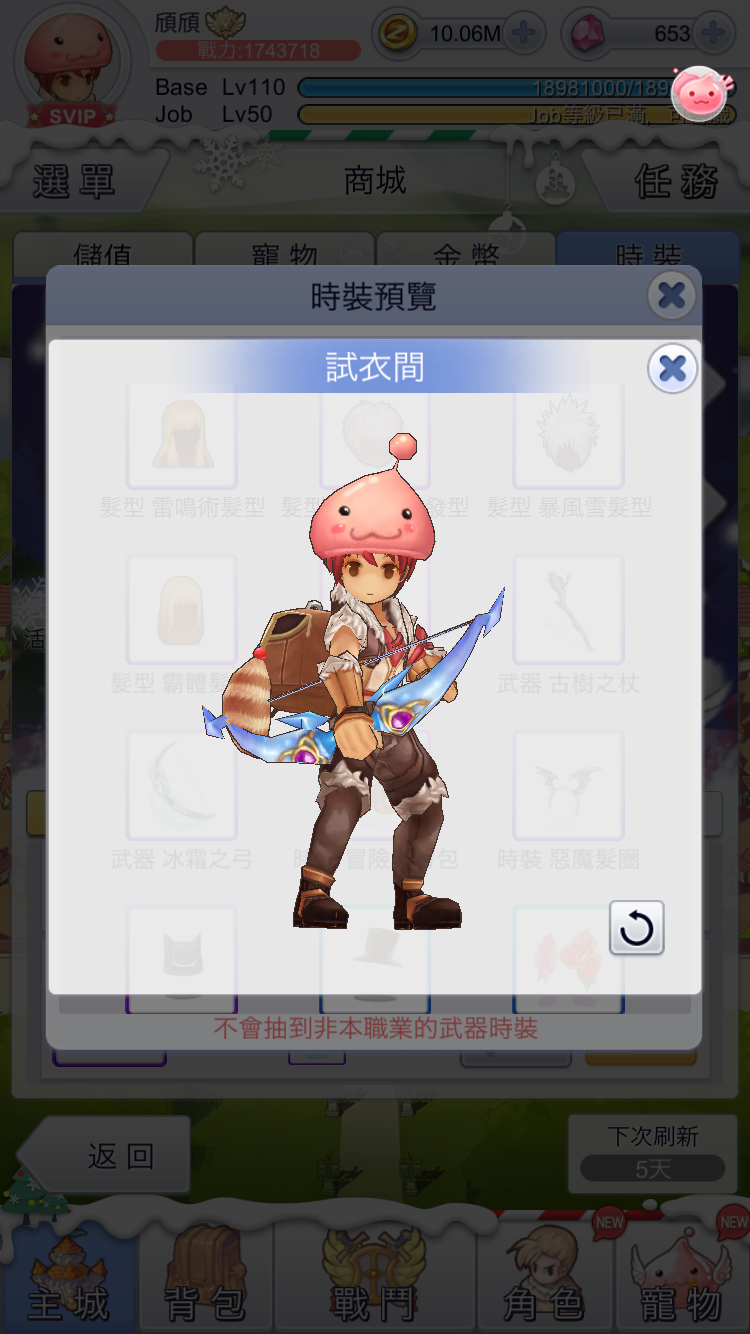Tap the pink Poring icon
The width and height of the screenshot is (750, 1334).
coord(700,93)
